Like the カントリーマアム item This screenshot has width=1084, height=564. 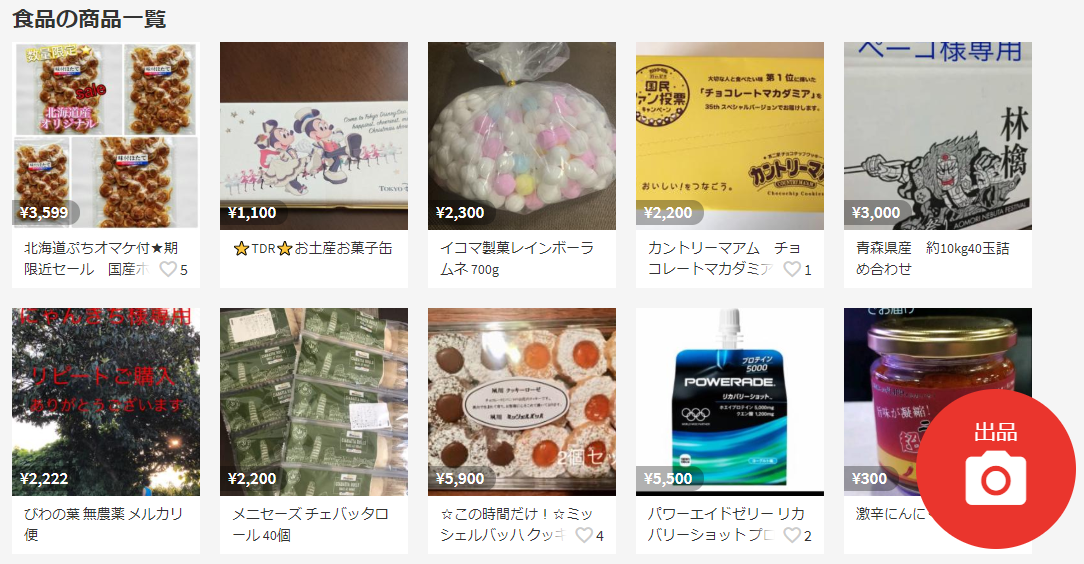[792, 270]
